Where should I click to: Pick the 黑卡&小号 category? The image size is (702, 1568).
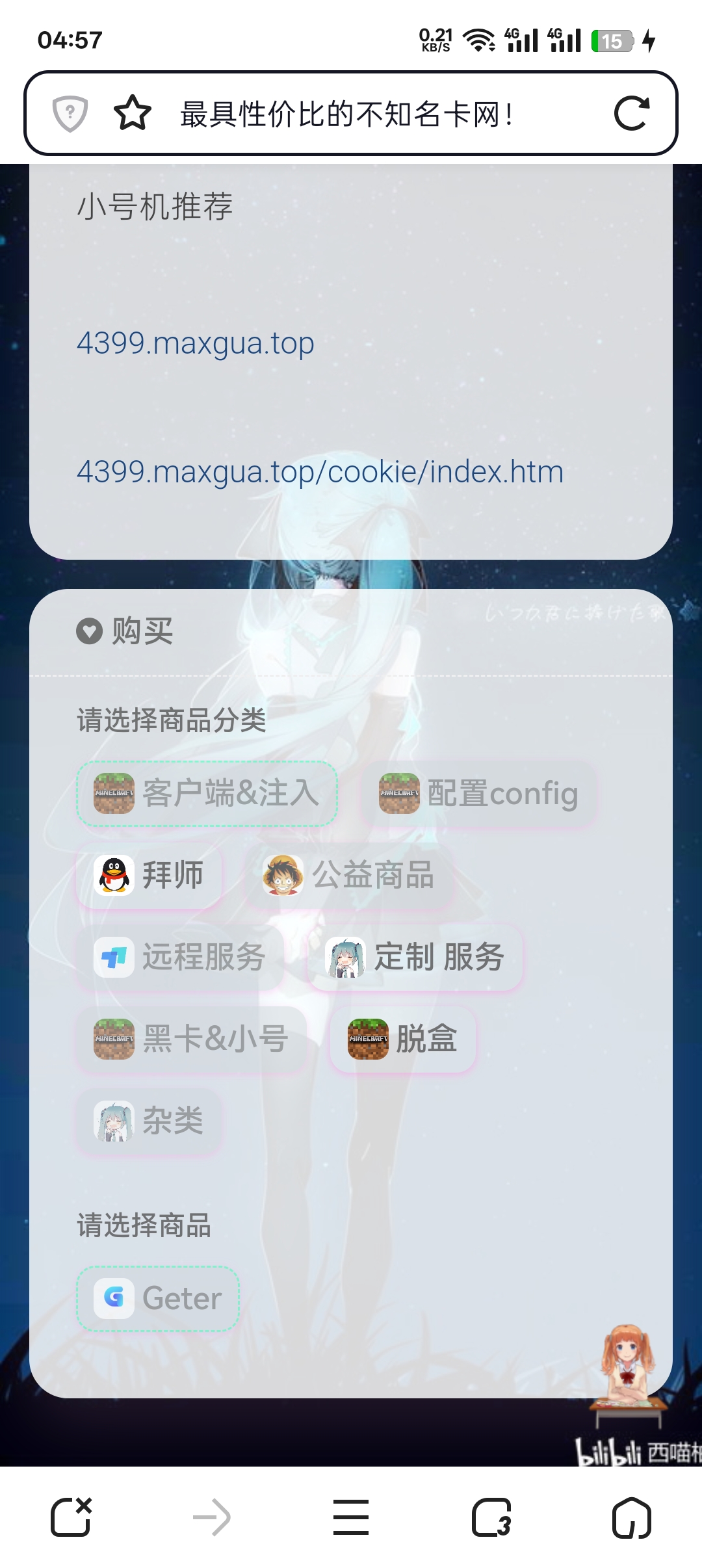[x=192, y=1039]
